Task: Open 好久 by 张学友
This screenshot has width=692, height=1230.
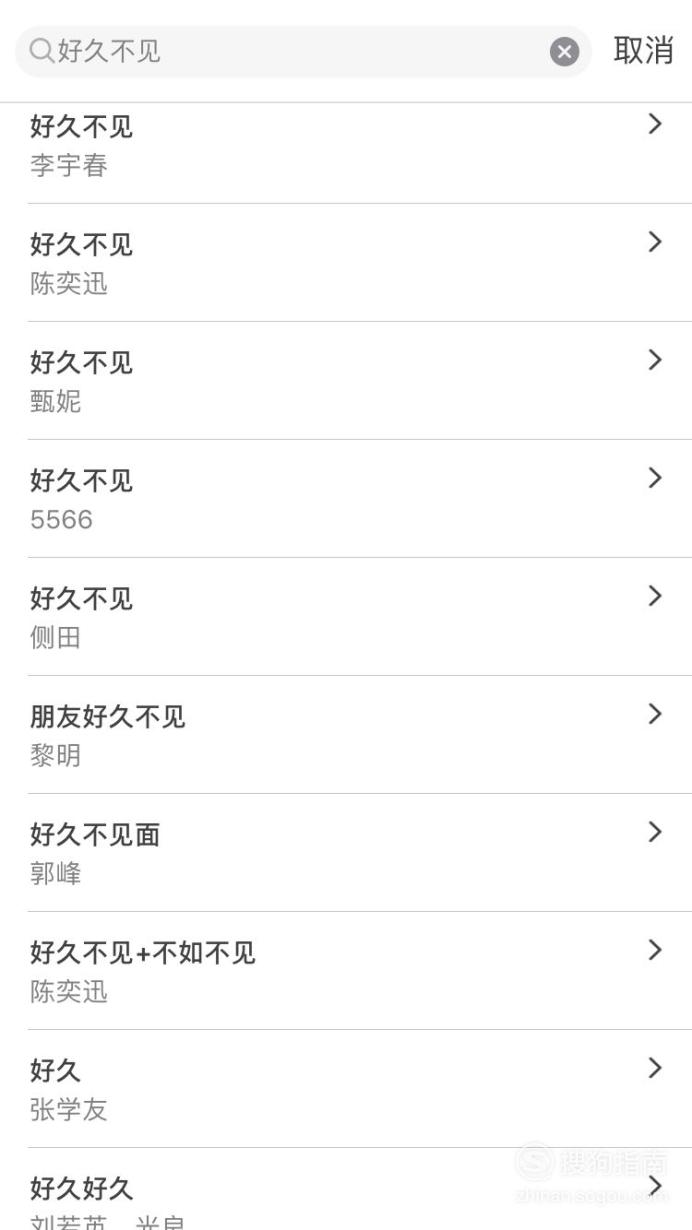Action: coord(346,1088)
